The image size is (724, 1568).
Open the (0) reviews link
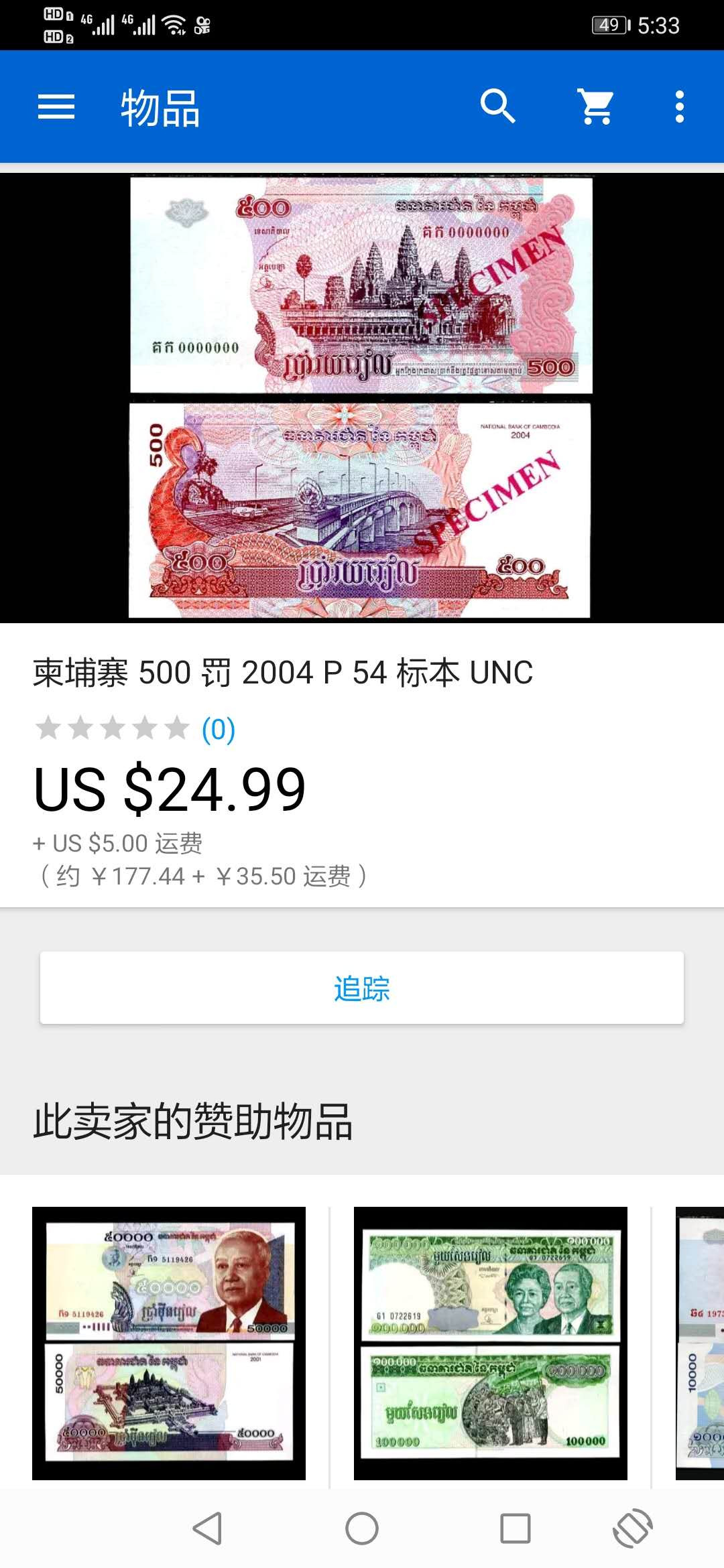click(x=219, y=729)
